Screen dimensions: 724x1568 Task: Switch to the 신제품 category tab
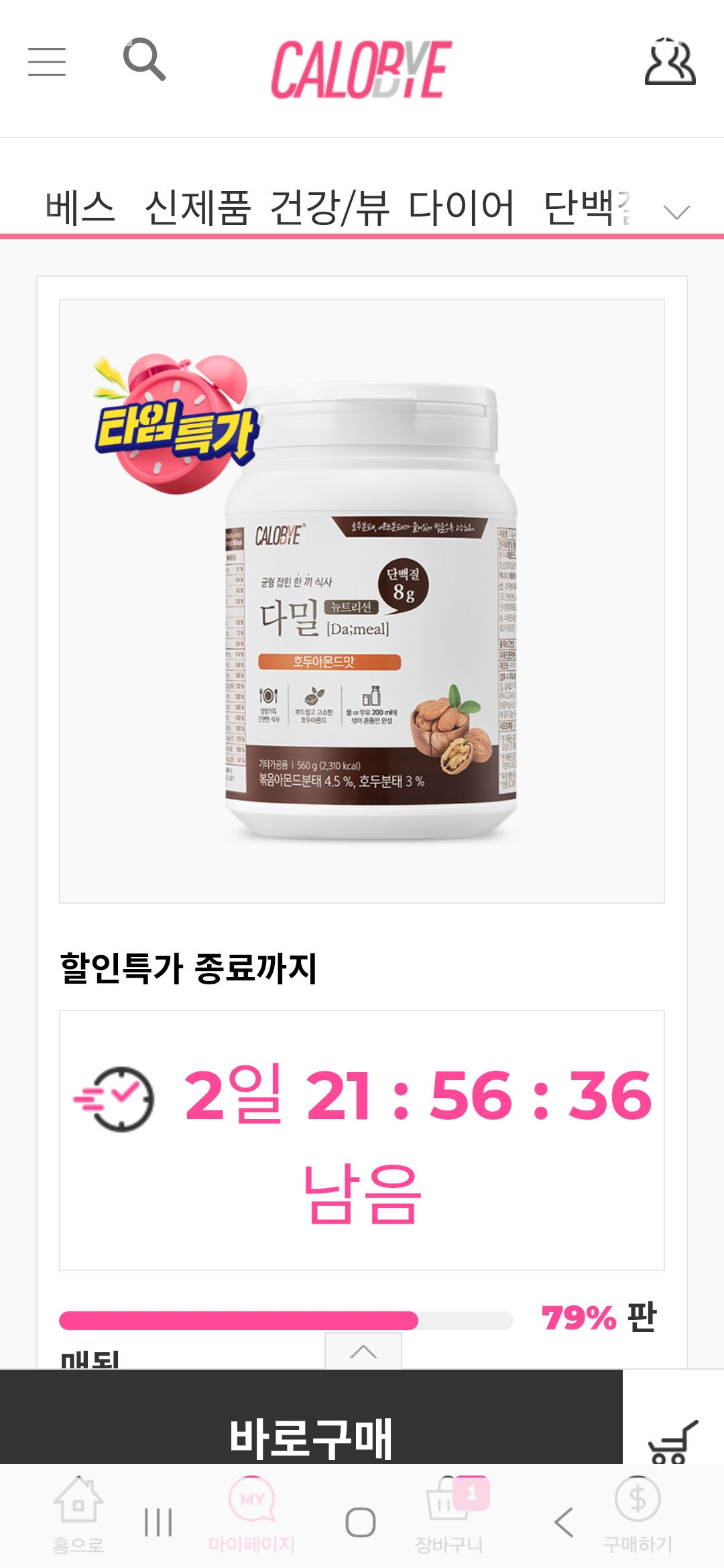tap(198, 207)
